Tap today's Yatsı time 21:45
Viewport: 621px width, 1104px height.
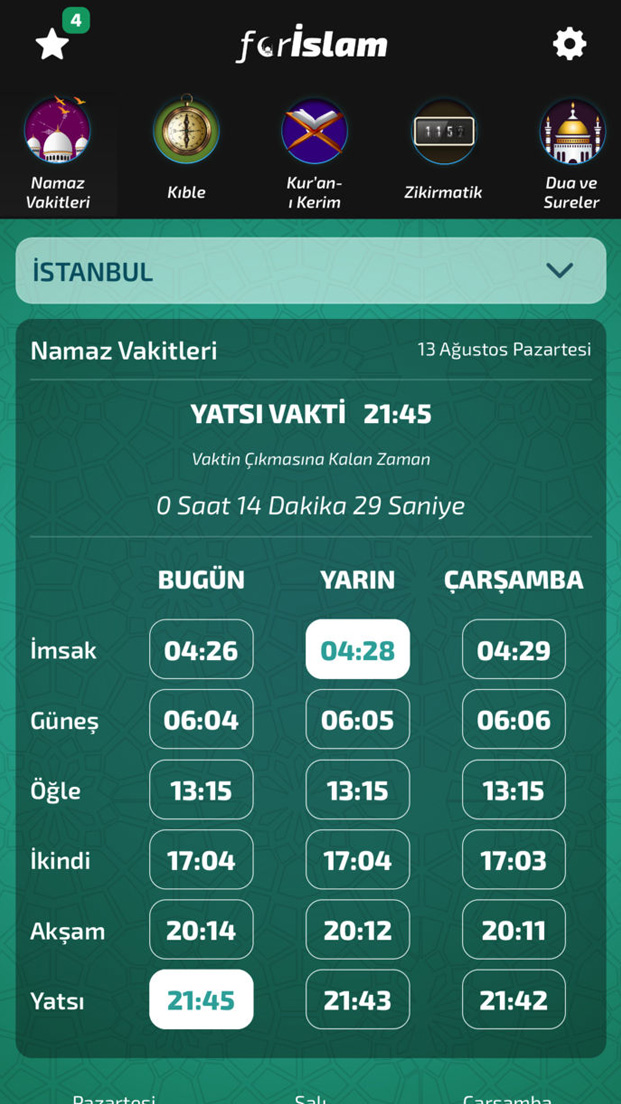(x=201, y=1000)
